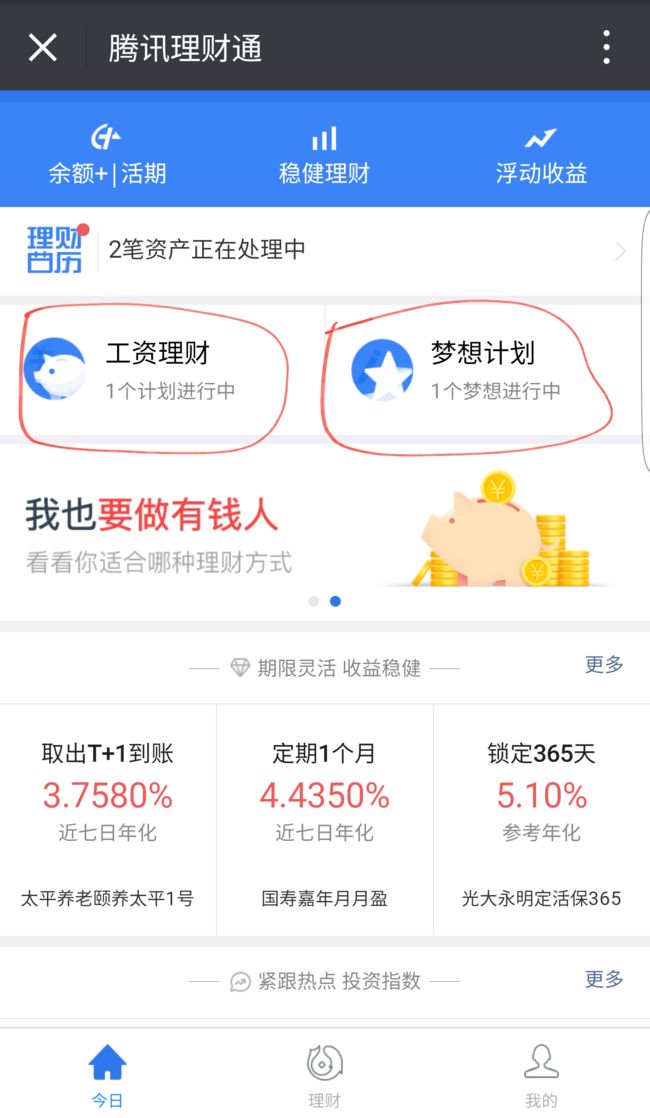Screen dimensions: 650x1118
Task: Open 稳健理财 section
Action: 324,155
